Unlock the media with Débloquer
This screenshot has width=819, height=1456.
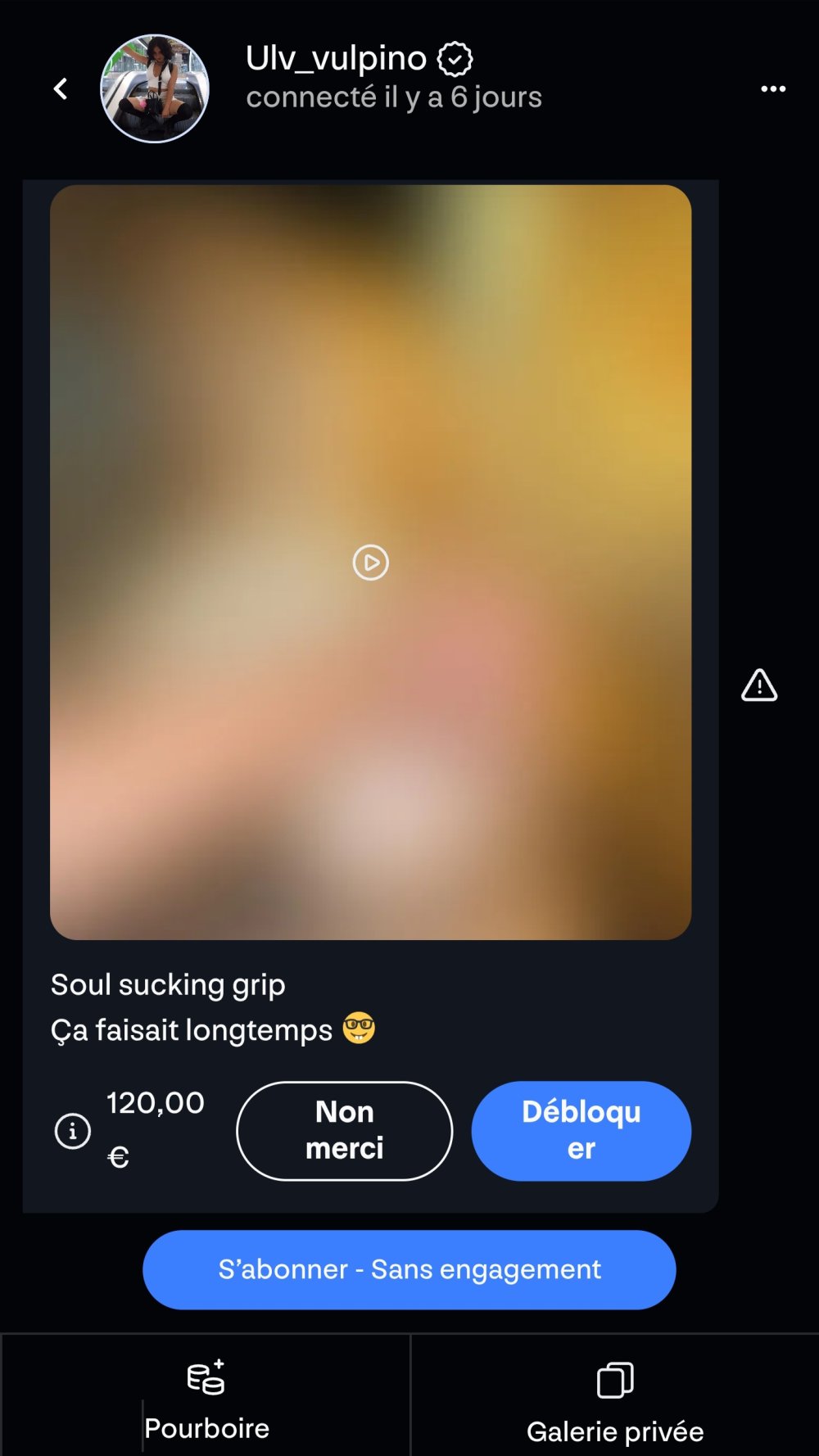(x=581, y=1131)
